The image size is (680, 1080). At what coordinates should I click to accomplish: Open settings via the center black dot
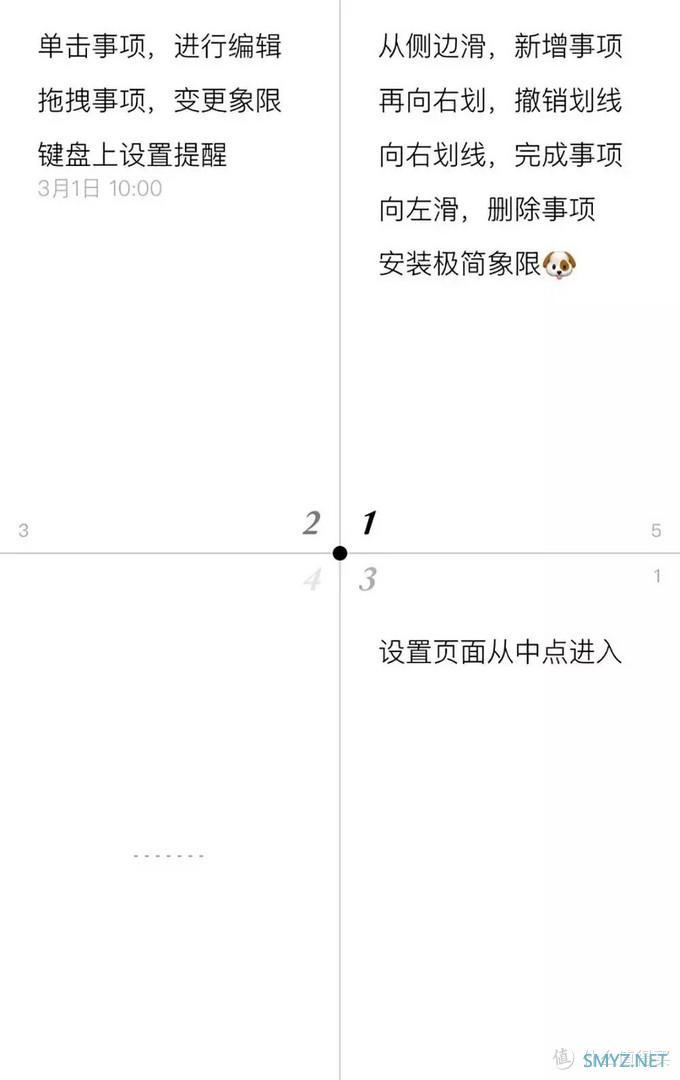pyautogui.click(x=340, y=553)
